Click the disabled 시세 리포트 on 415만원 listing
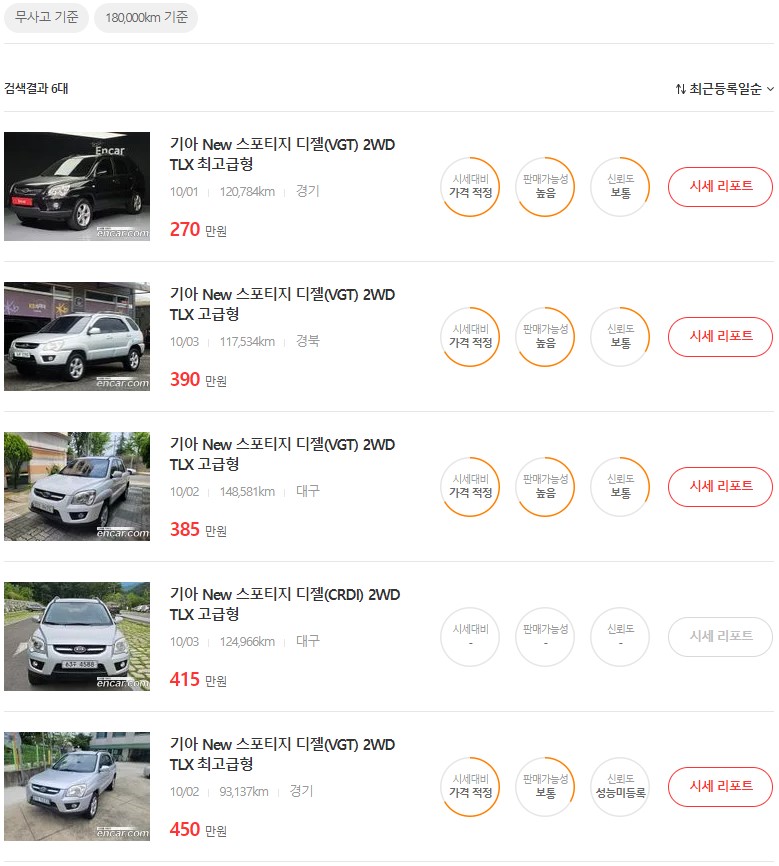779x866 pixels. coord(720,637)
